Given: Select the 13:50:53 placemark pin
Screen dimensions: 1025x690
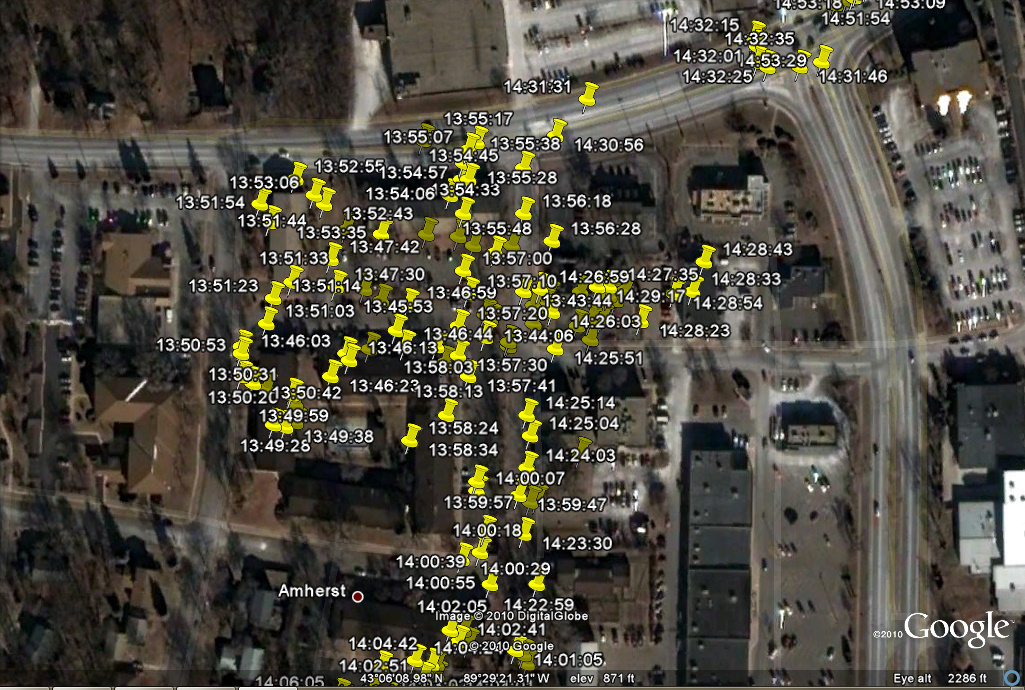Looking at the screenshot, I should pos(243,344).
